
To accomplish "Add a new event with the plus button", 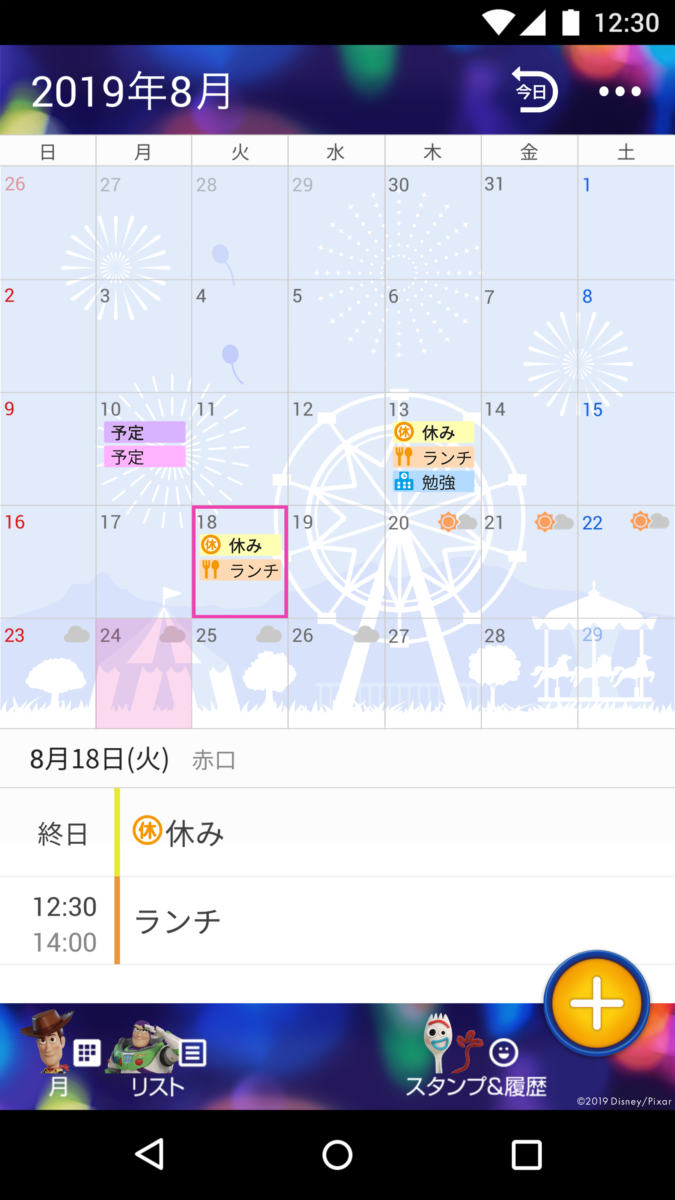I will [x=597, y=1003].
